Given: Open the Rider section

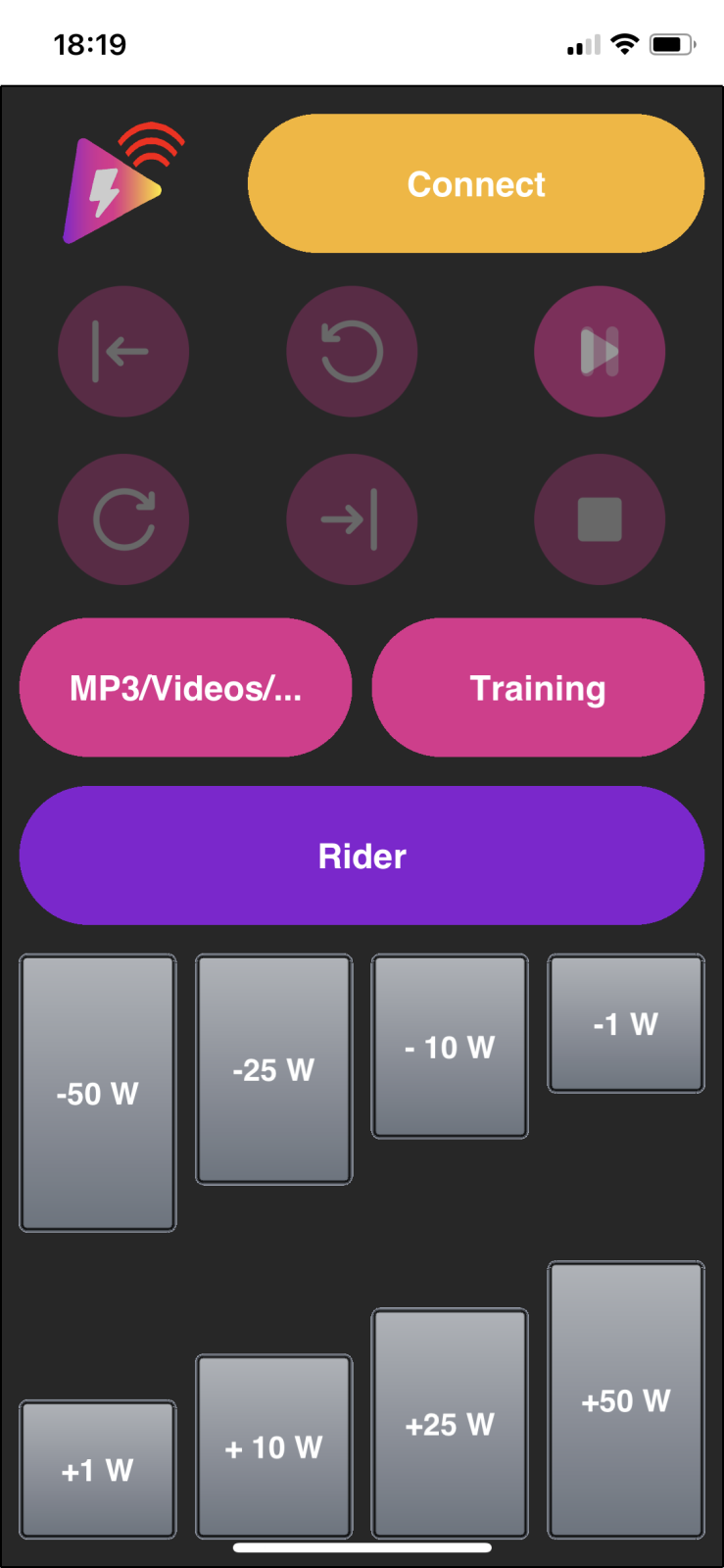Looking at the screenshot, I should 362,856.
